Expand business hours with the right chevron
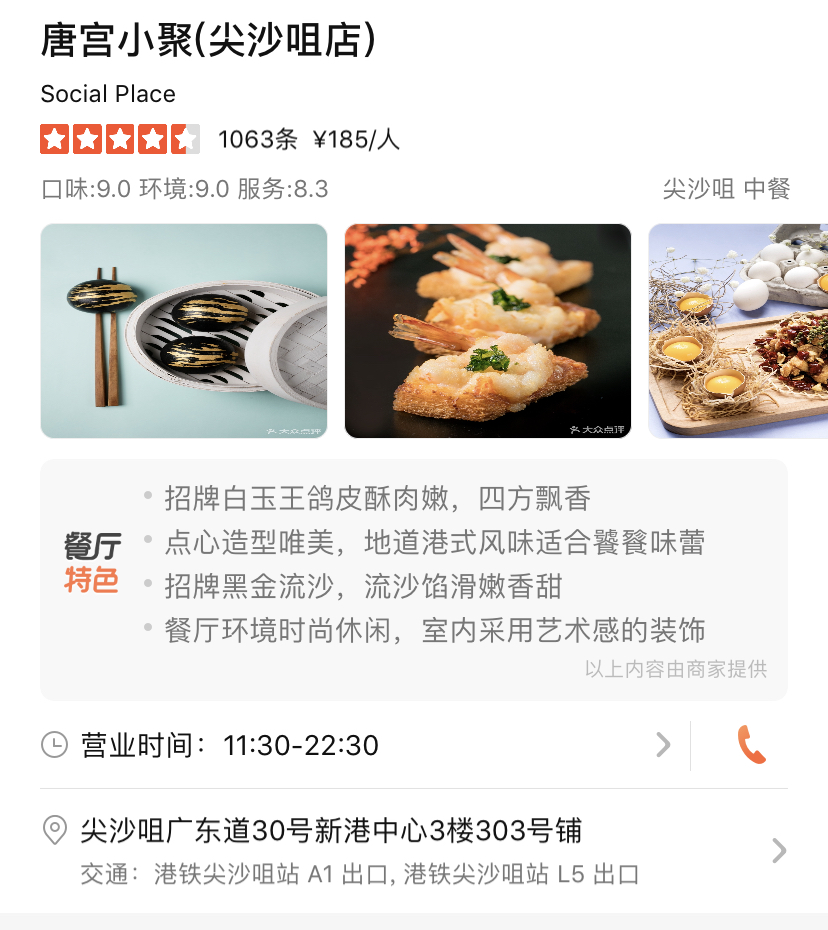Screen dimensions: 828x930 (x=663, y=745)
